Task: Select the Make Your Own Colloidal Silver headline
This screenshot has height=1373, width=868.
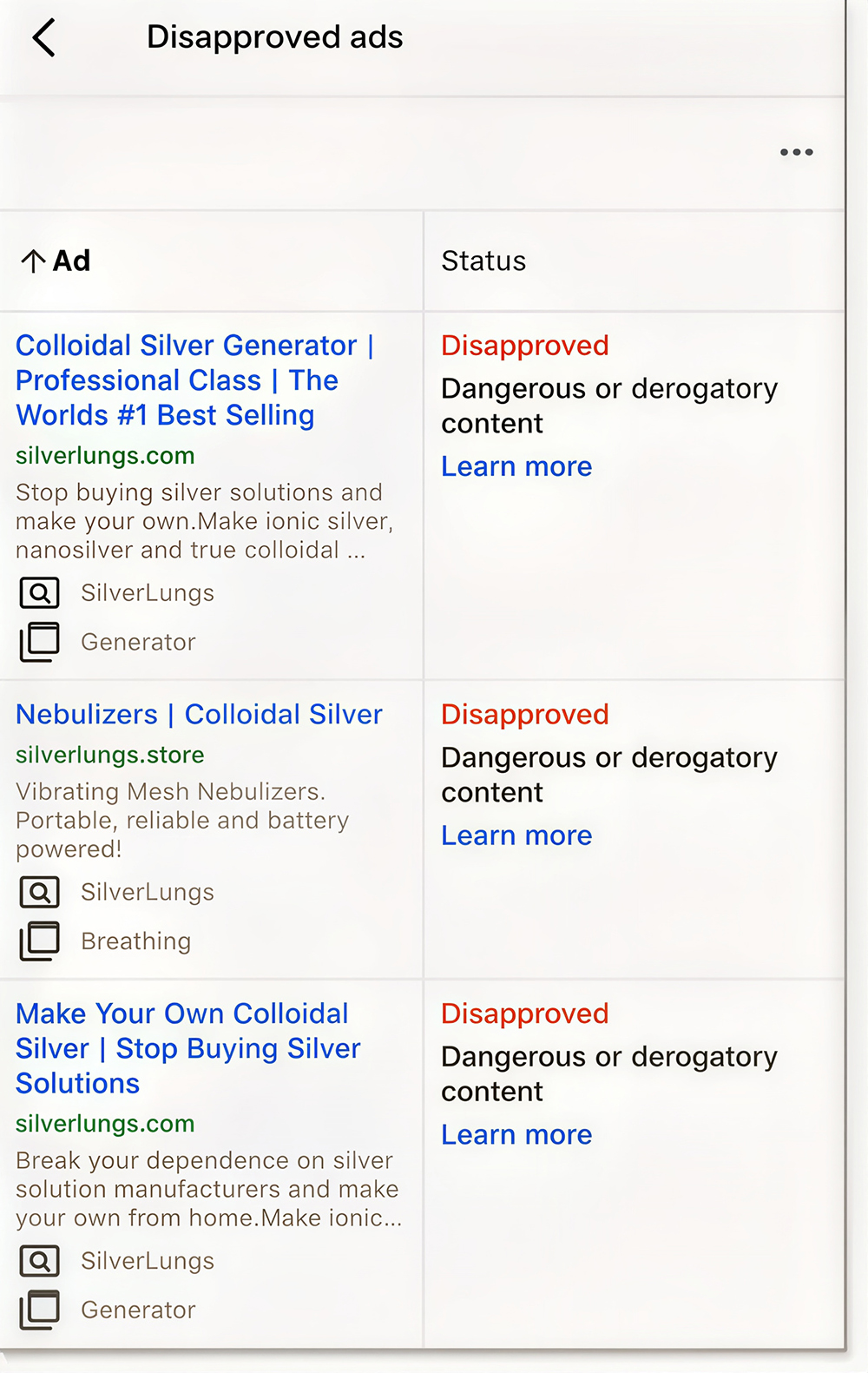Action: [x=187, y=1048]
